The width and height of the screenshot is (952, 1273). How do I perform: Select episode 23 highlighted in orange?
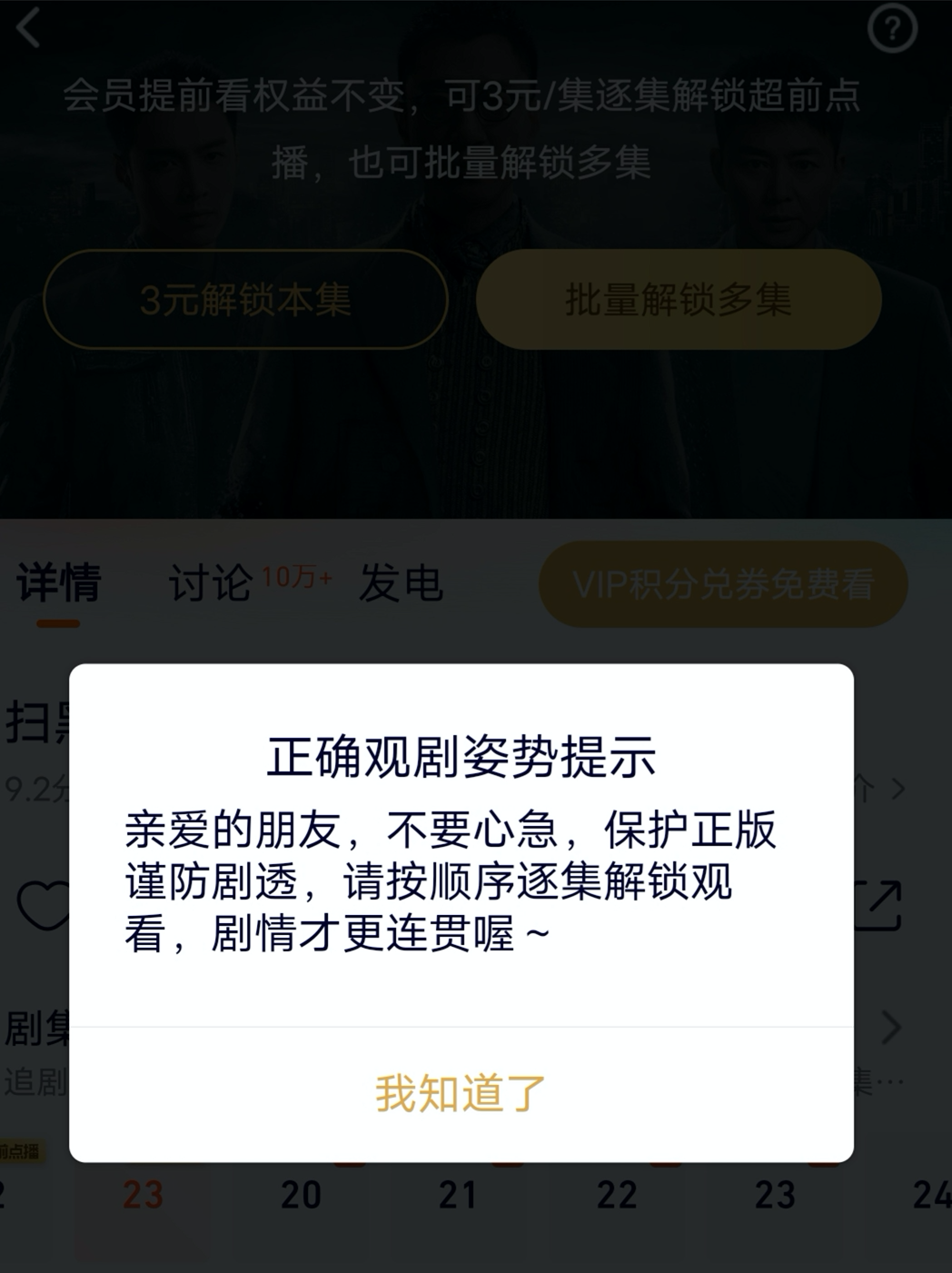point(145,1197)
